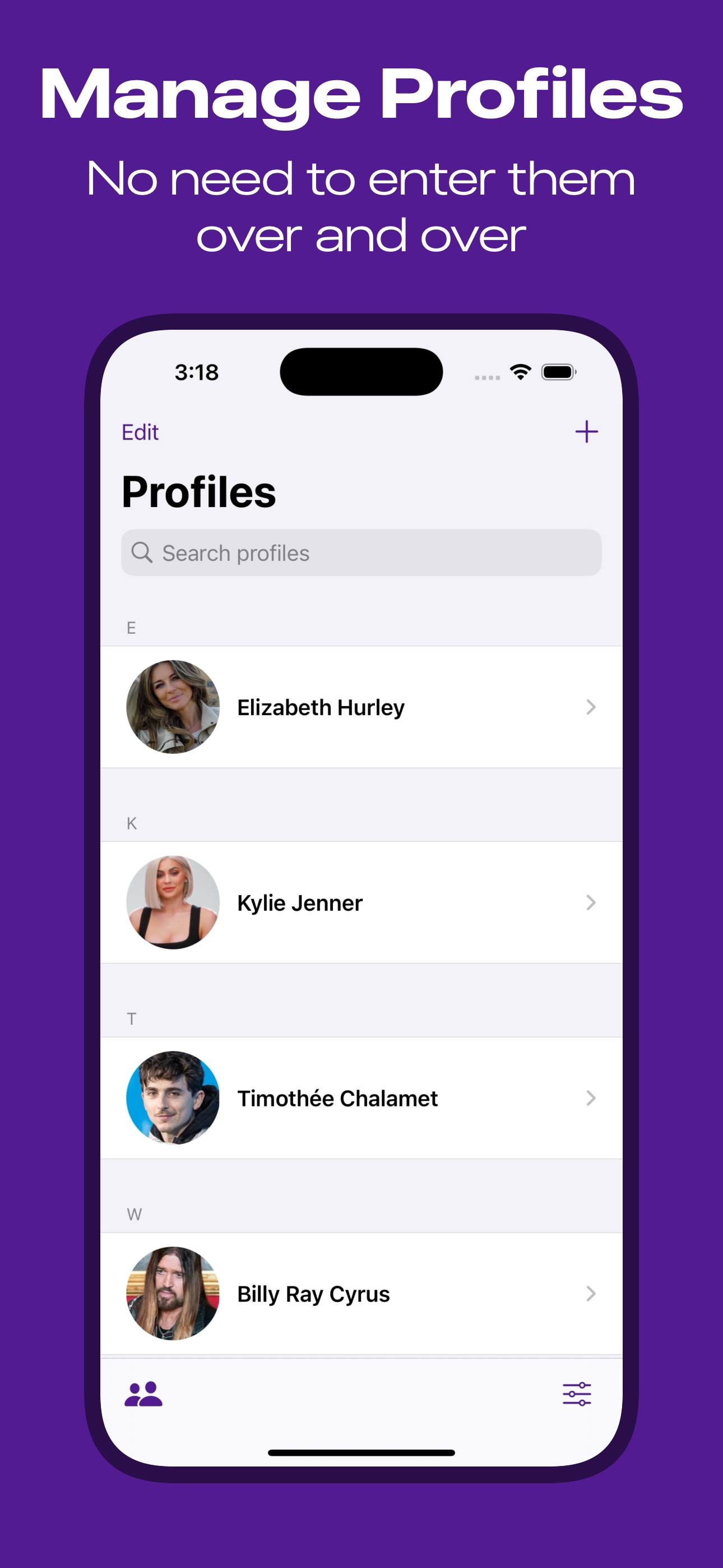Image resolution: width=723 pixels, height=1568 pixels.
Task: Select the Billy Ray Cyrus profile name
Action: (314, 1294)
